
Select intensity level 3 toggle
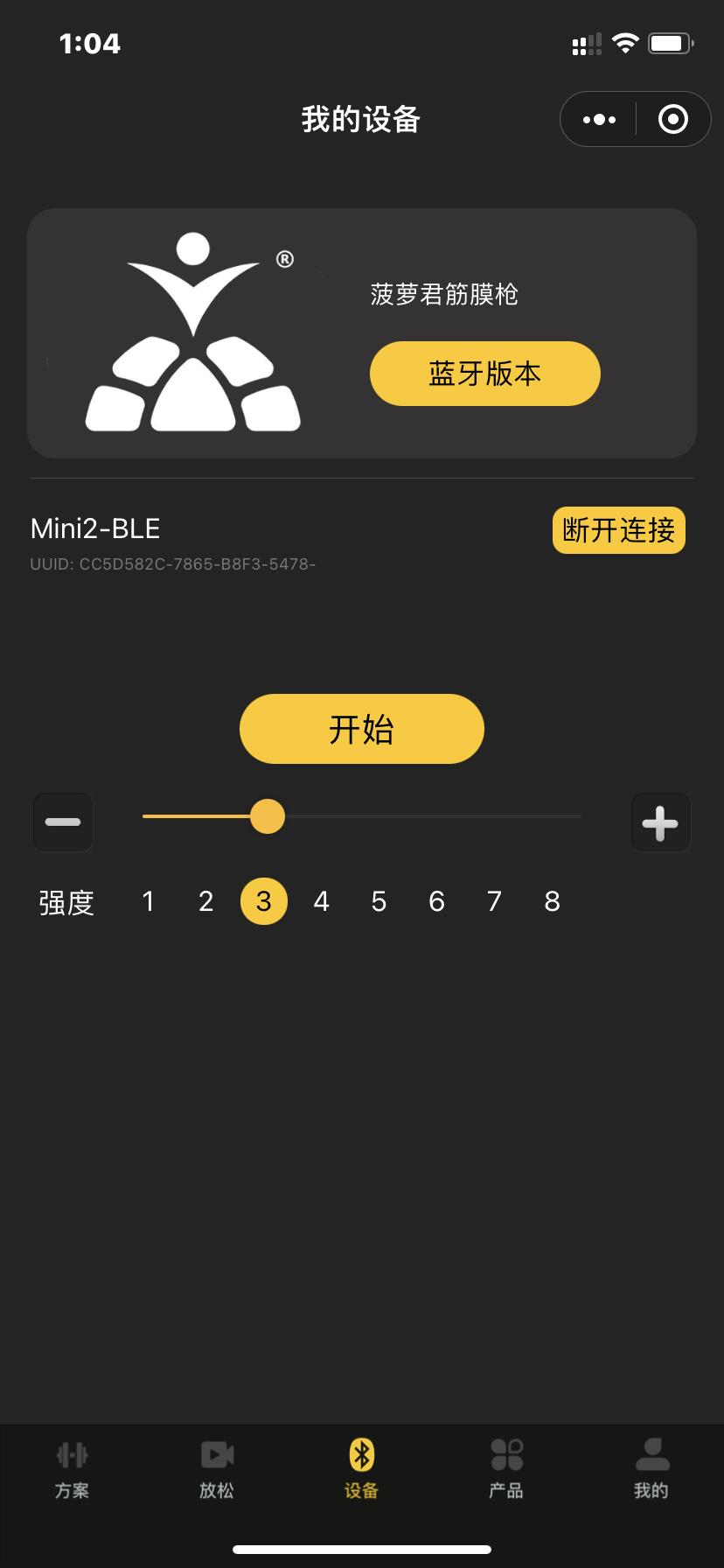(263, 901)
